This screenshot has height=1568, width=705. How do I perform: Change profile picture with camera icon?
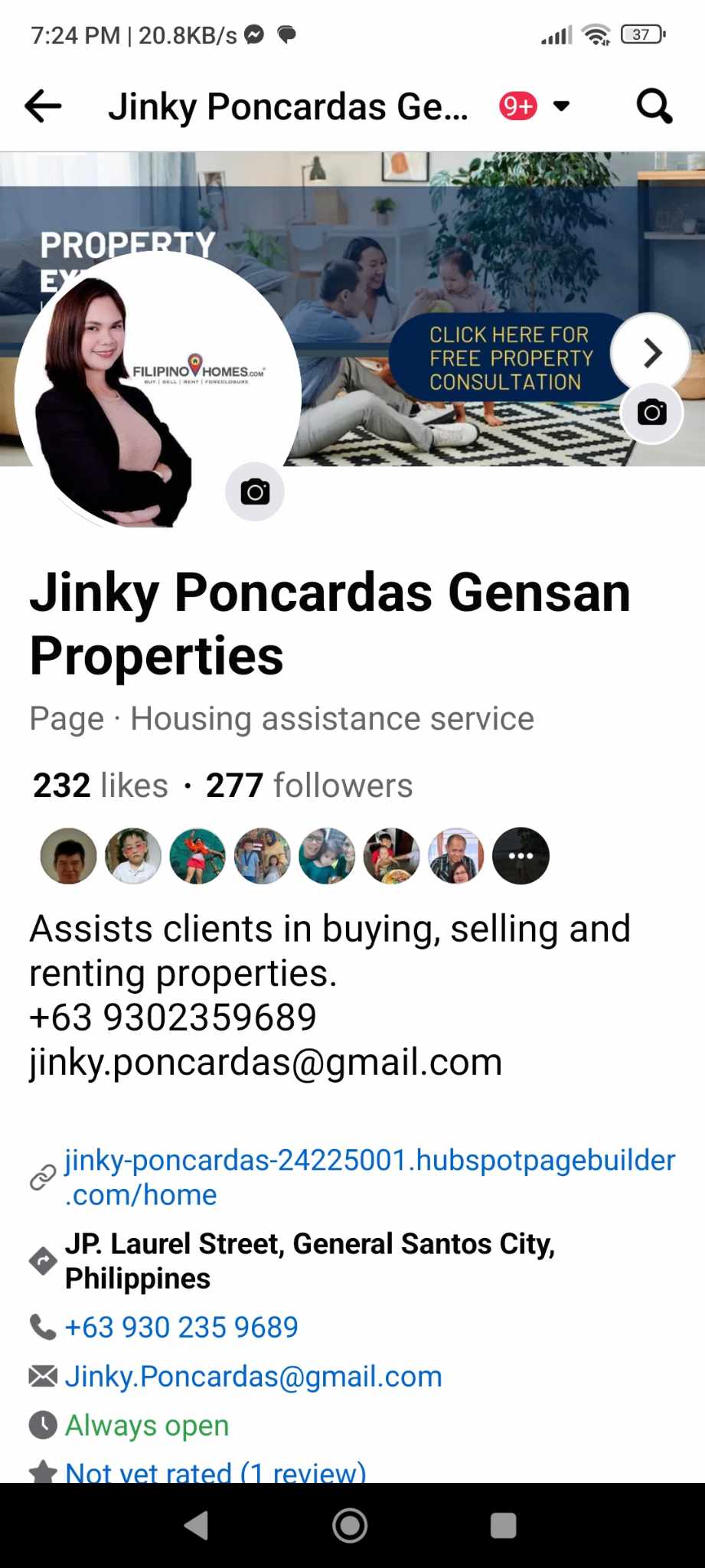click(x=255, y=492)
